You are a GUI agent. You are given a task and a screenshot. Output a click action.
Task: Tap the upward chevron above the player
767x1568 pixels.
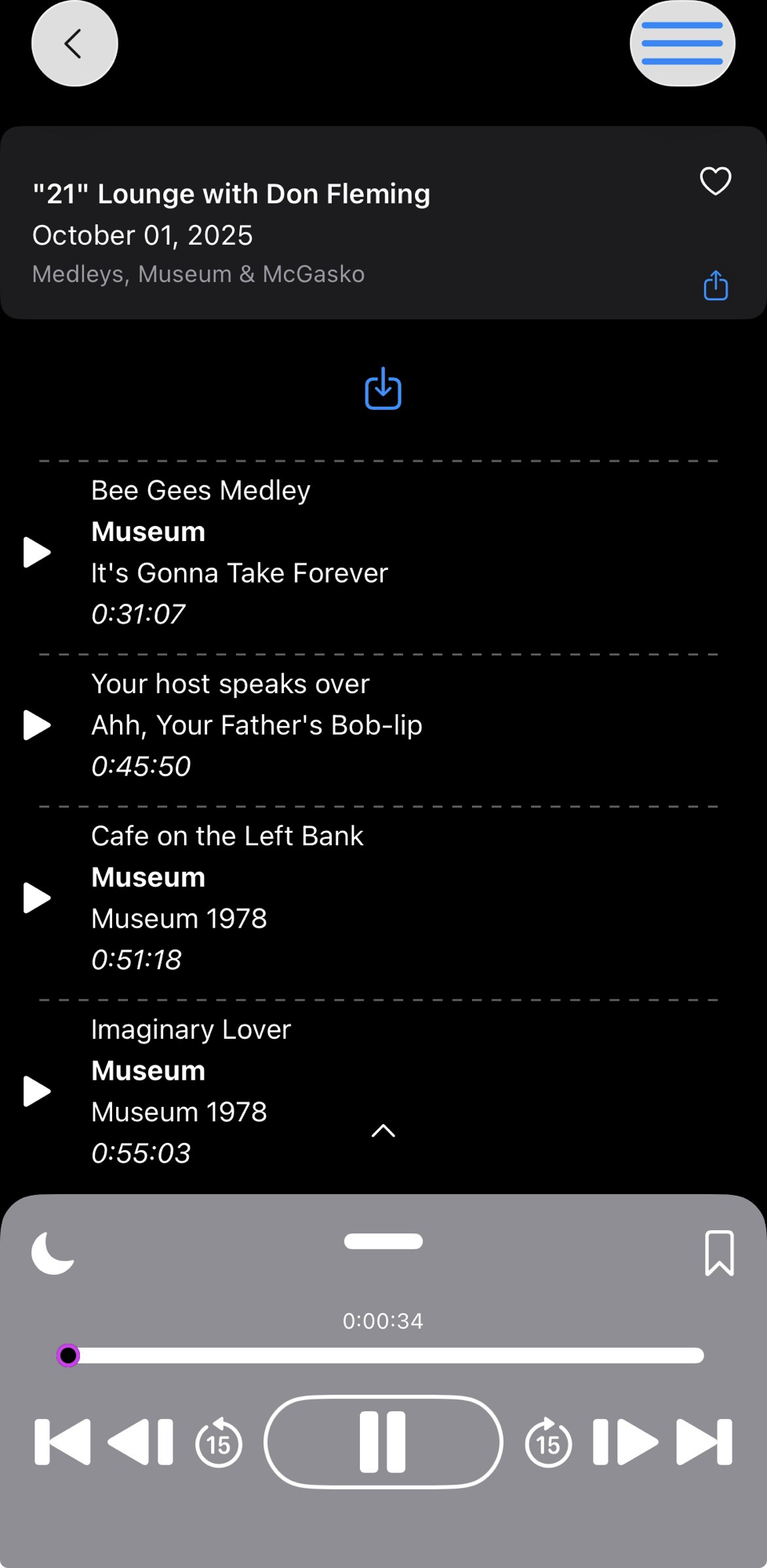coord(383,1131)
